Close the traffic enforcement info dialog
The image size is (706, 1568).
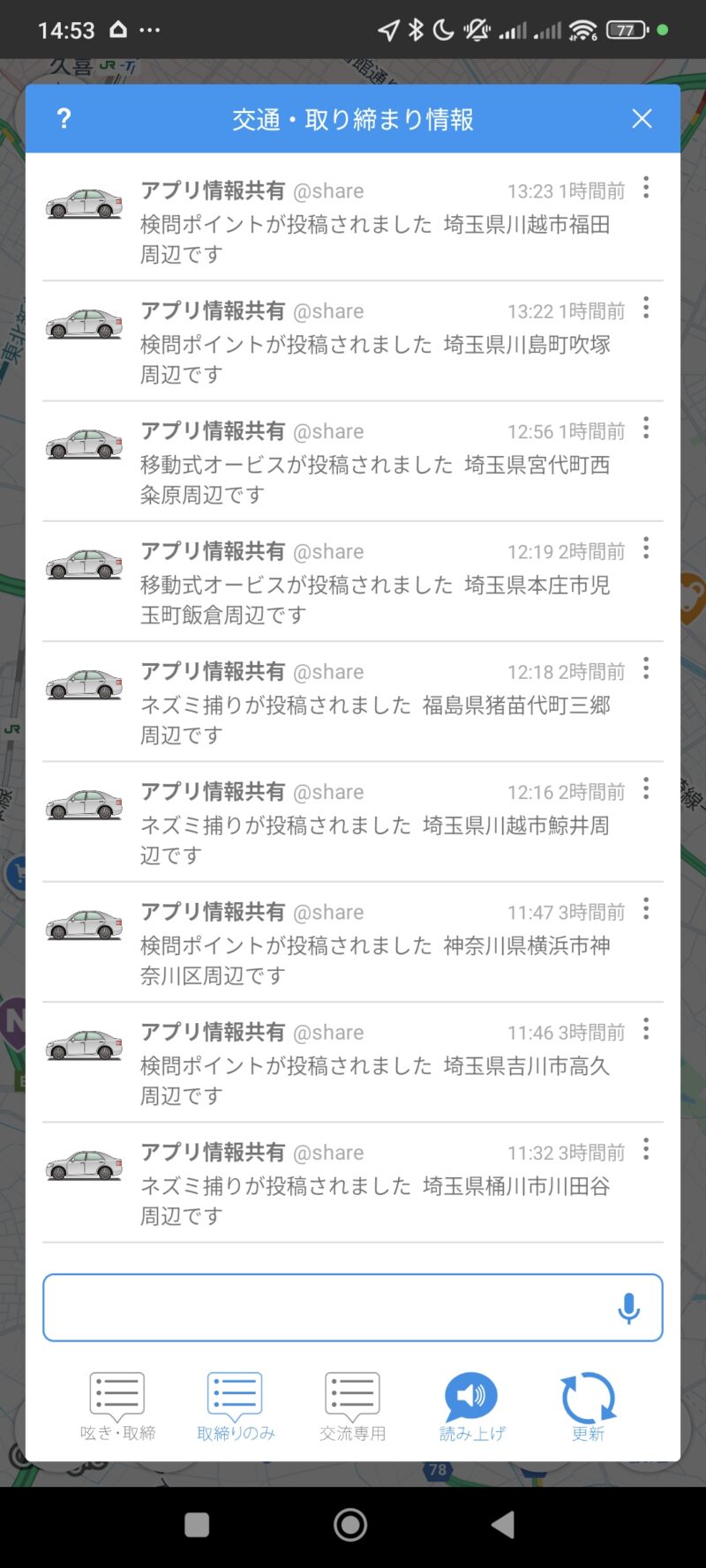pyautogui.click(x=642, y=119)
